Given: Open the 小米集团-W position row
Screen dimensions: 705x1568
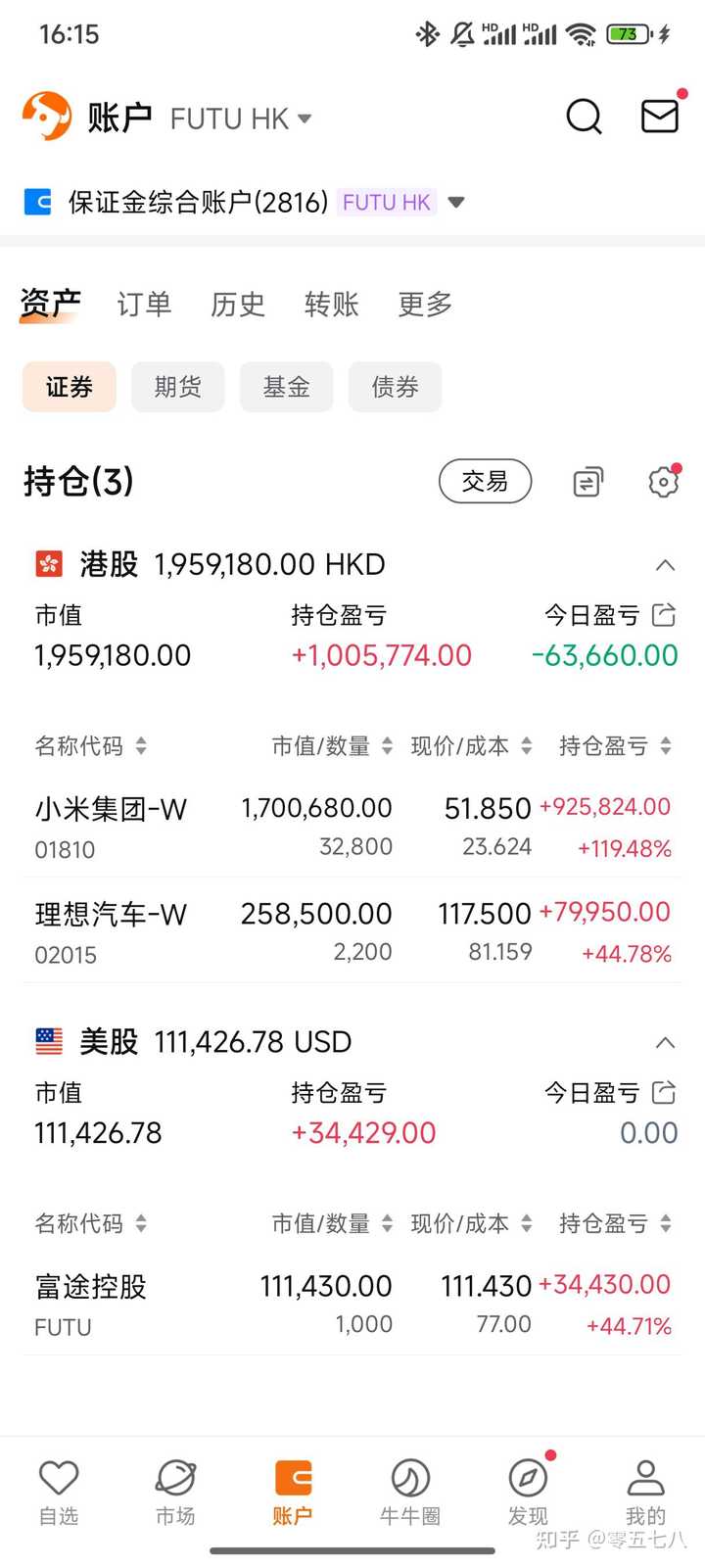Looking at the screenshot, I should [352, 827].
